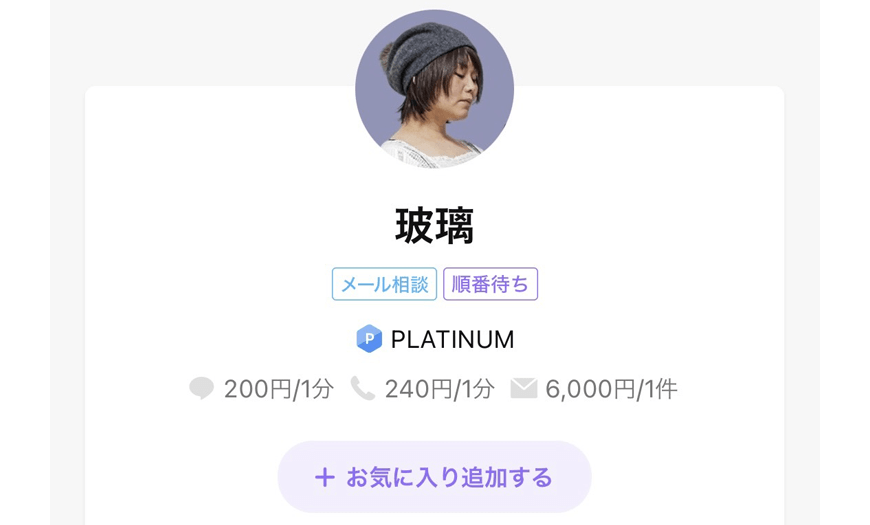The width and height of the screenshot is (870, 525).
Task: Tap the お気に入り追加する button
Action: click(x=434, y=477)
